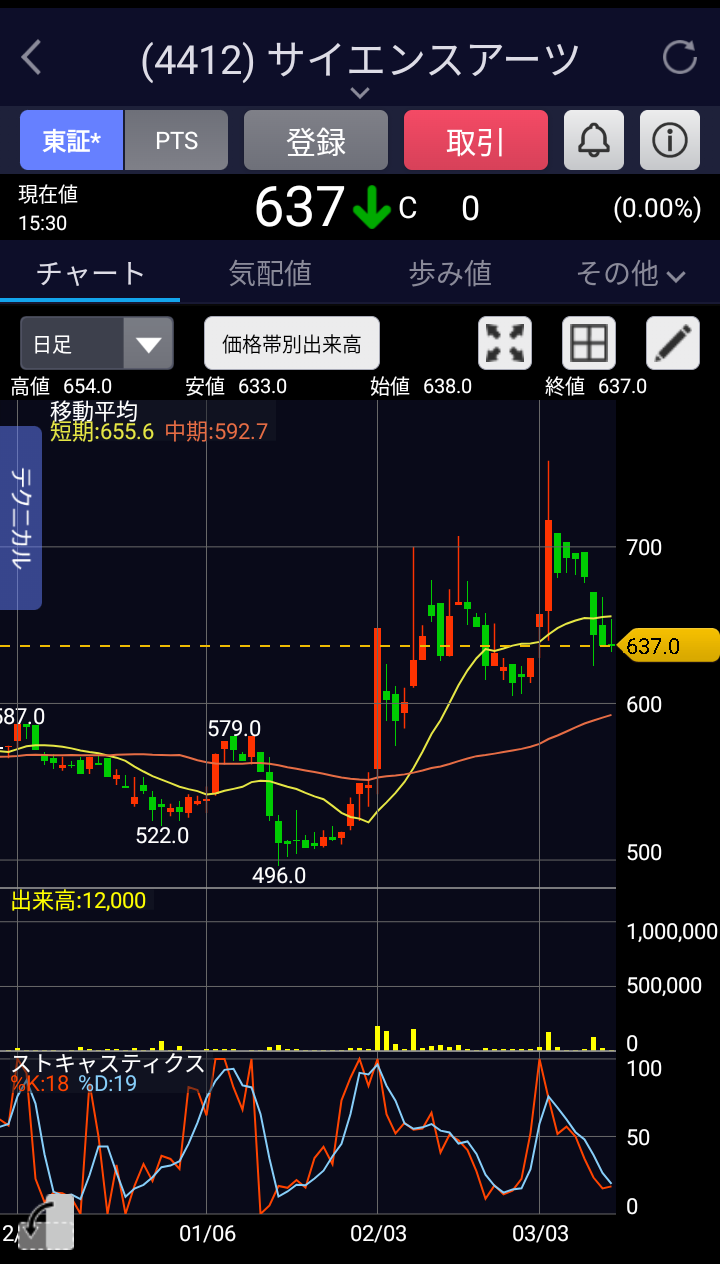
Task: Open the テクニカル side panel
Action: tap(20, 518)
